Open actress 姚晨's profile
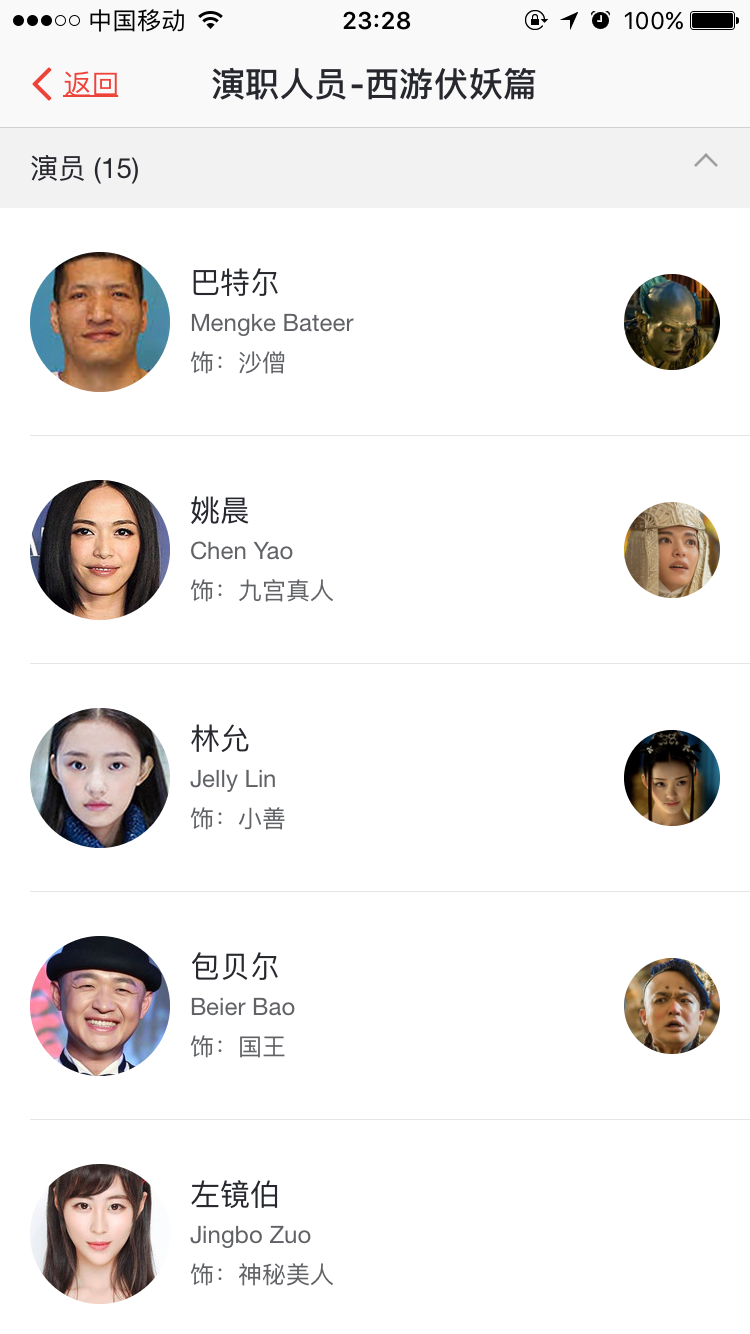Viewport: 750px width, 1334px height. tap(100, 550)
